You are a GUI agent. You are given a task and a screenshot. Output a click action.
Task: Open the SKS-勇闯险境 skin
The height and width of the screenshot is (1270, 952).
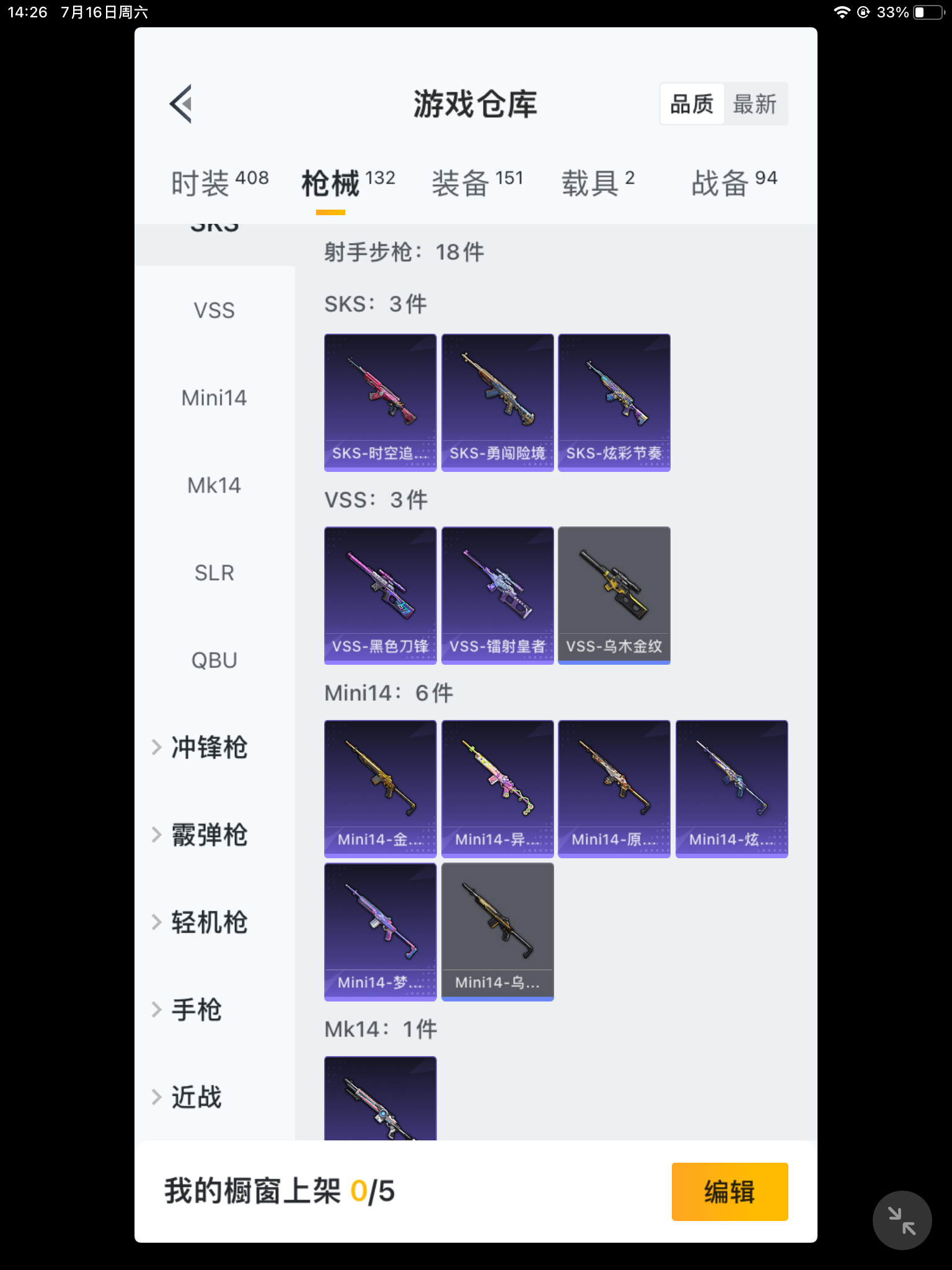(497, 402)
